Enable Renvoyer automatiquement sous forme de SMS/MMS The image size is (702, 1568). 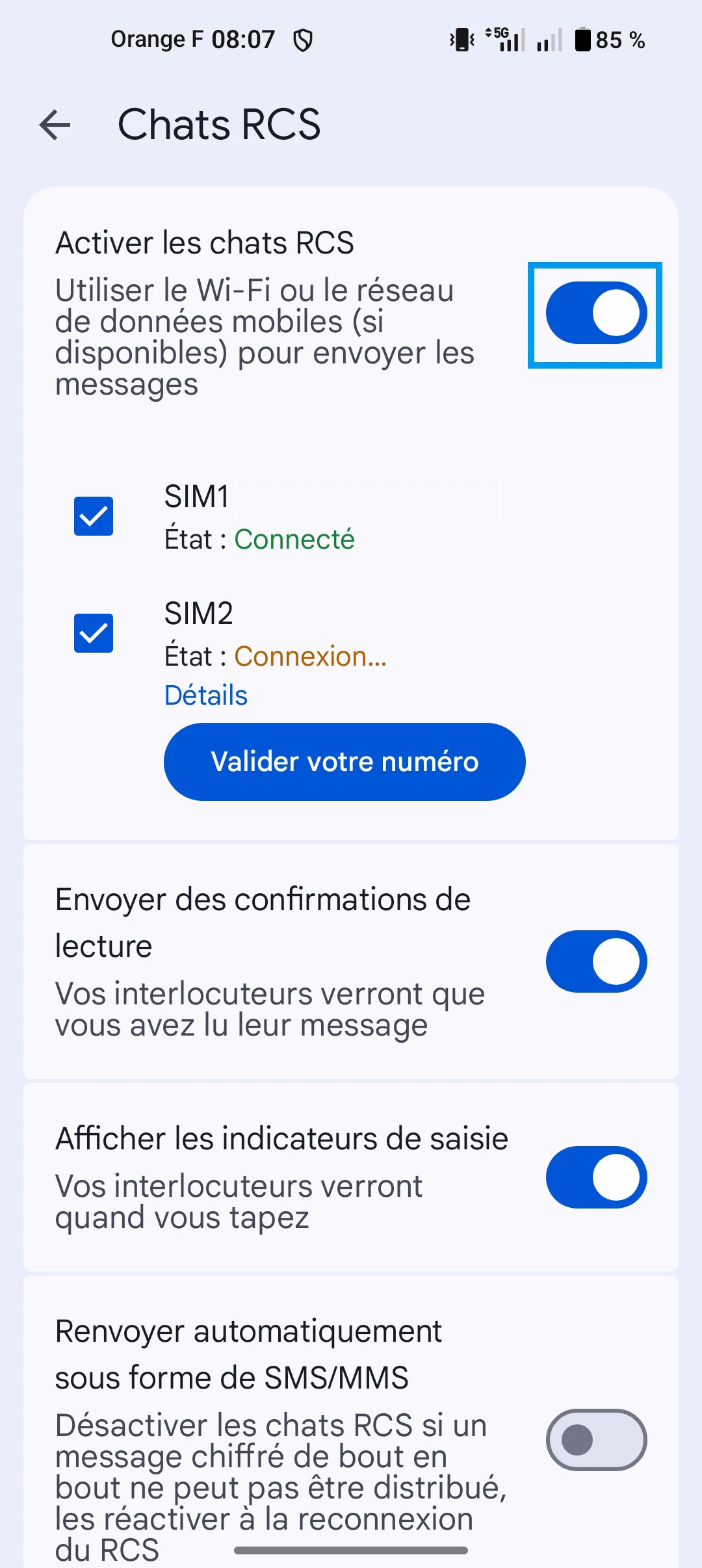(x=595, y=1440)
